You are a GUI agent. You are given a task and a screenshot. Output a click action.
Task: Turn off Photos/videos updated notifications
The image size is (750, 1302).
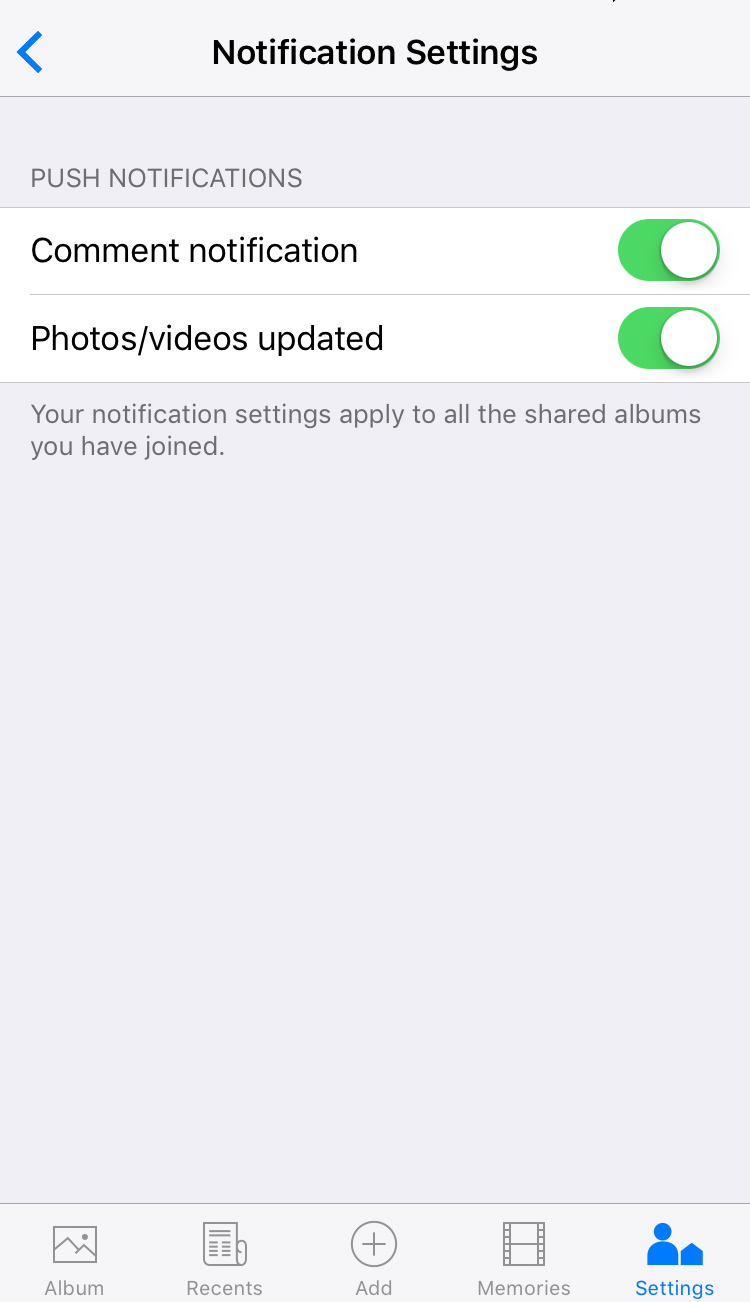click(668, 338)
